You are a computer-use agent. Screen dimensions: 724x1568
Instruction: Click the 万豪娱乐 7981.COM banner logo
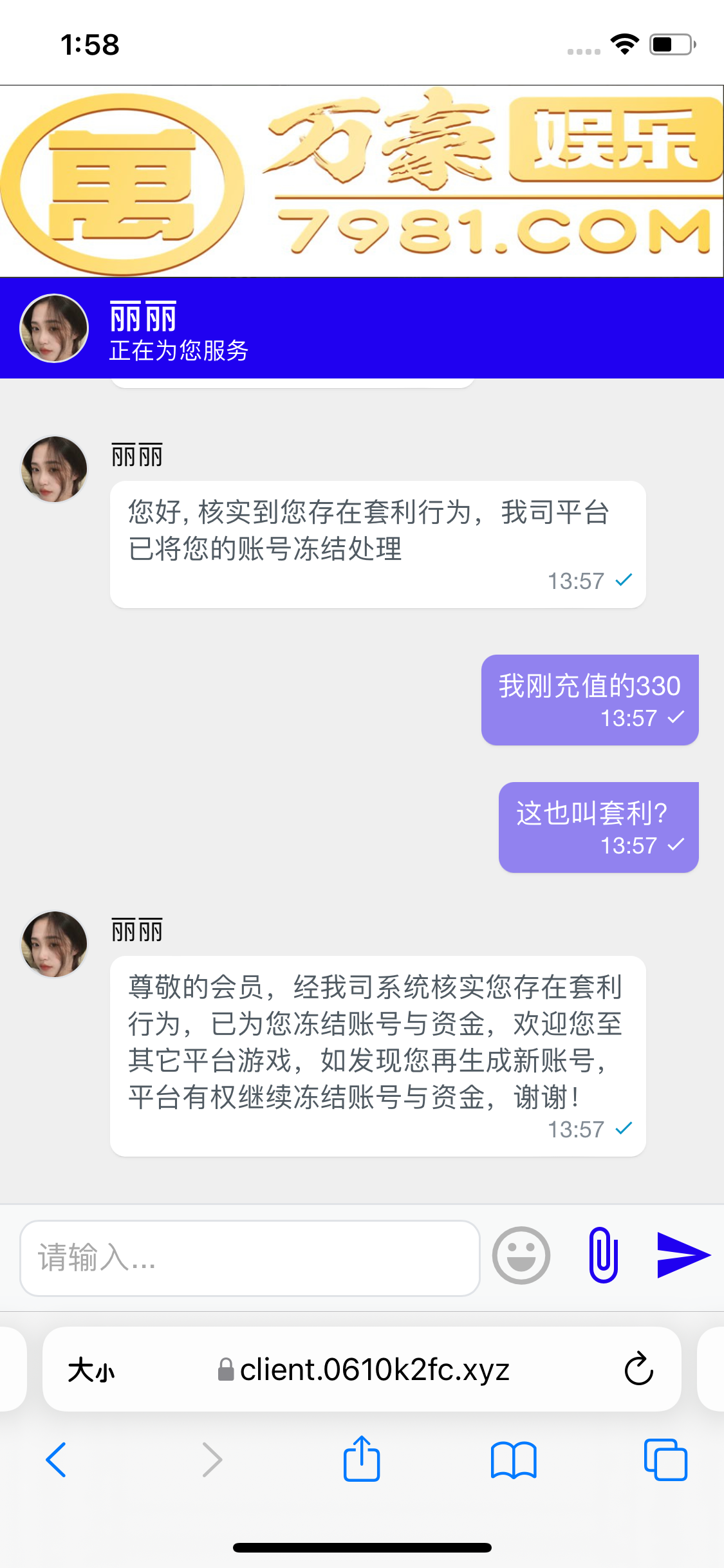click(x=362, y=180)
